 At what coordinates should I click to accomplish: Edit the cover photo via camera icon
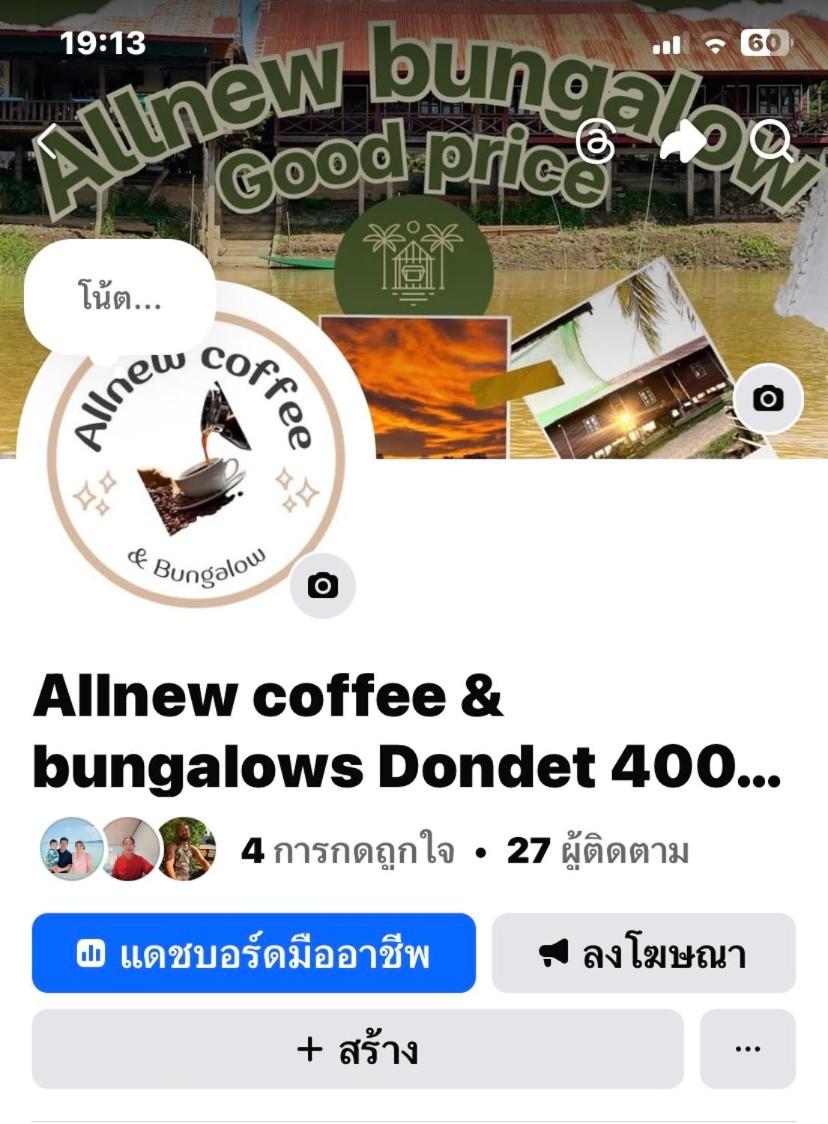(768, 399)
